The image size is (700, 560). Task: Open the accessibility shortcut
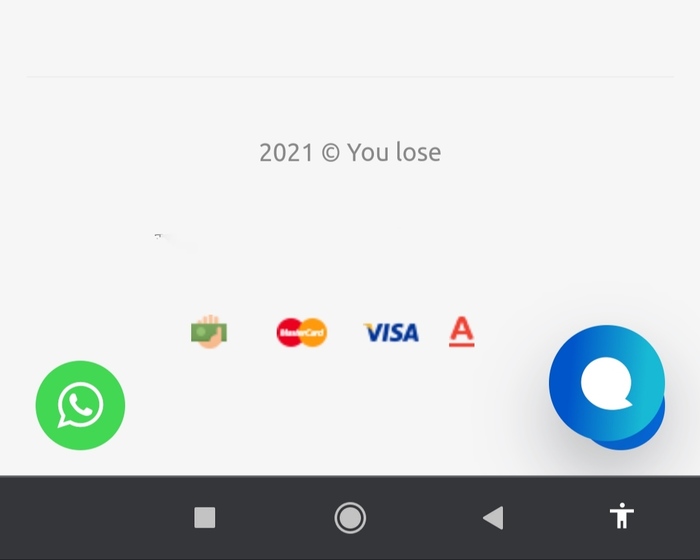pyautogui.click(x=622, y=517)
